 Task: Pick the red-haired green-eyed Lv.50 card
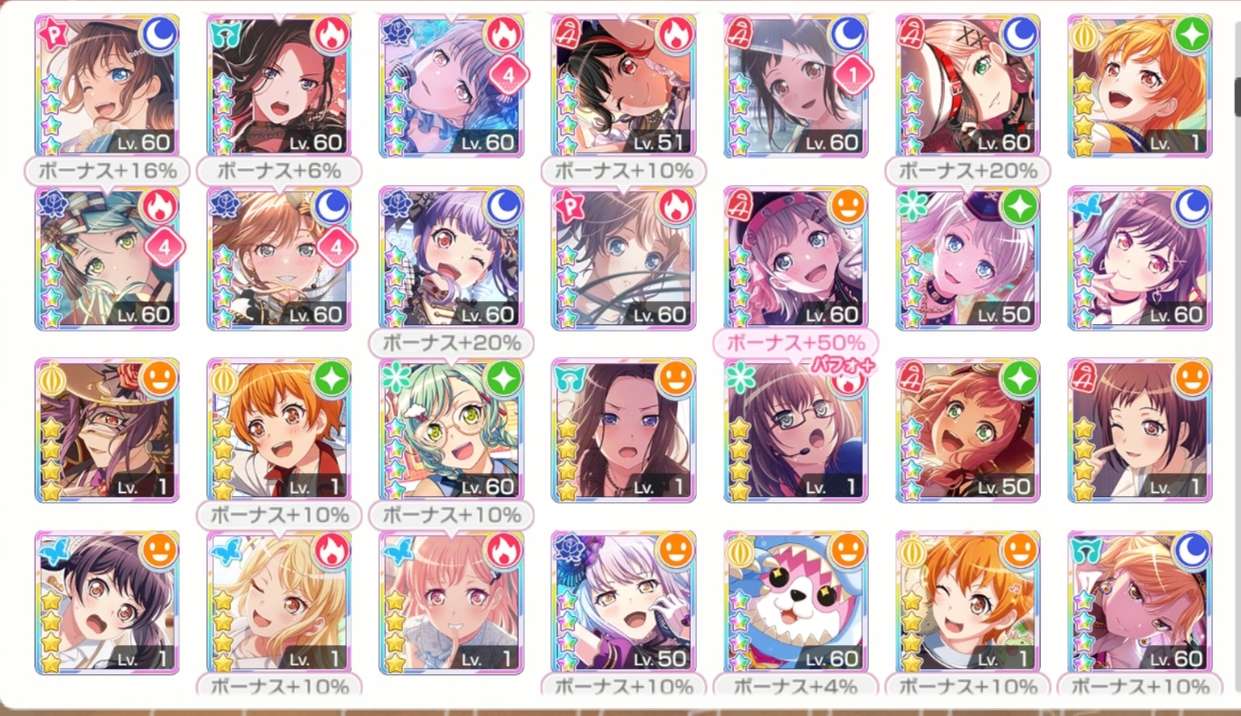point(968,431)
